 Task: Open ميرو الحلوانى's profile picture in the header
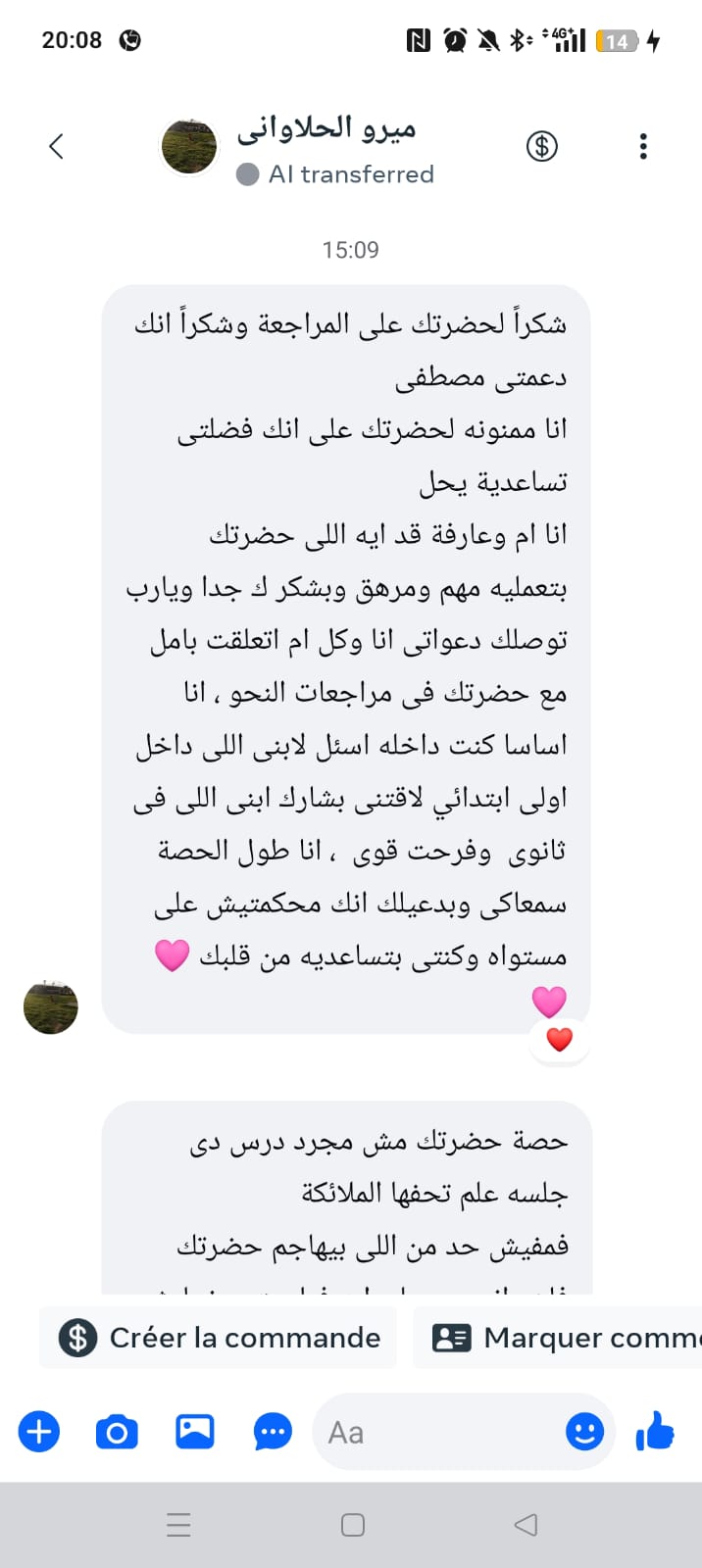click(189, 147)
